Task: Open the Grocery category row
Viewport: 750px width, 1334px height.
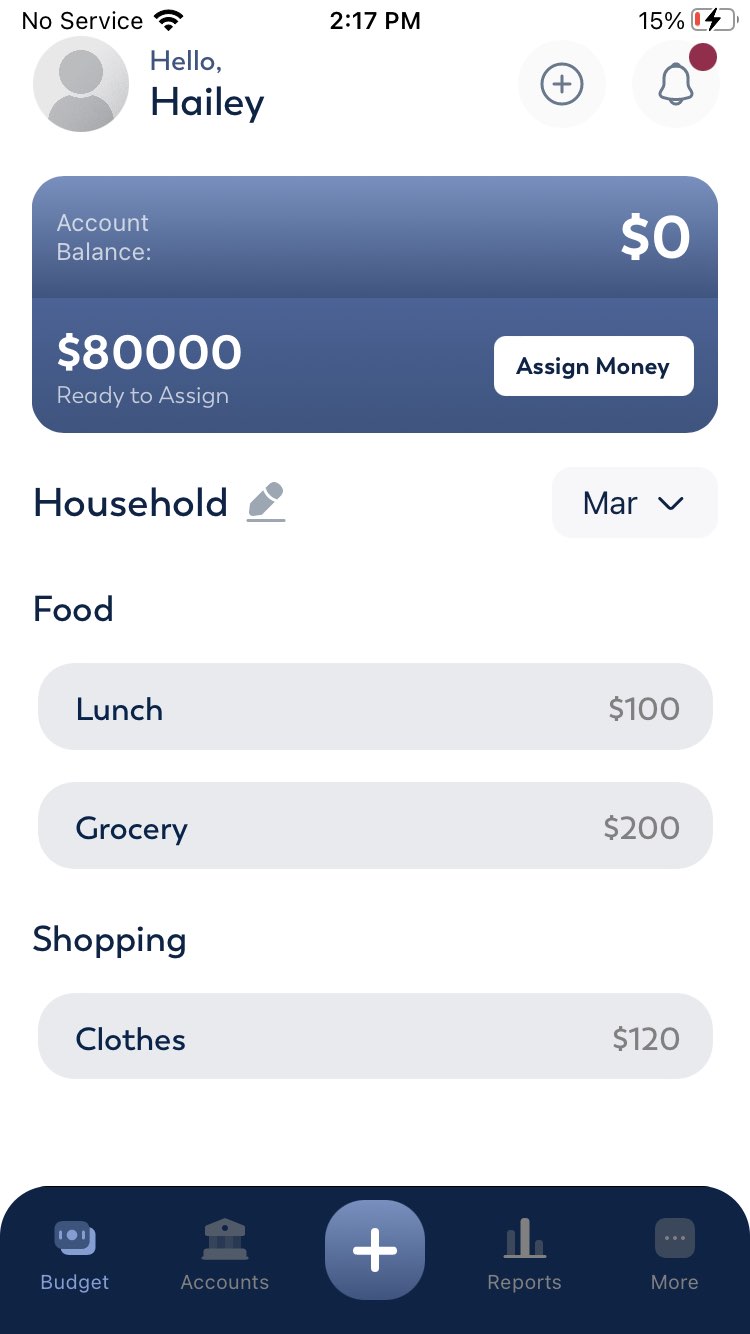Action: click(375, 826)
